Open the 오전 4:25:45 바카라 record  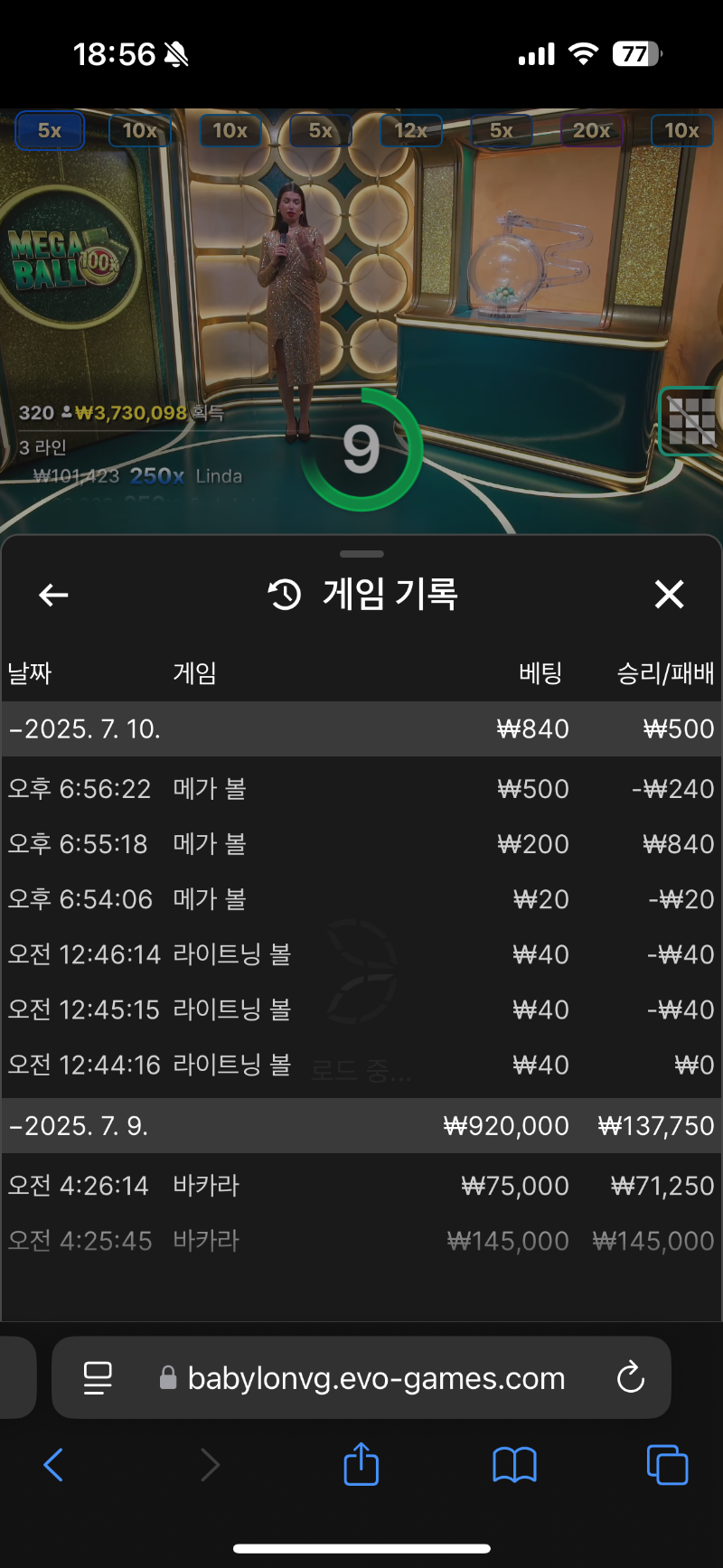(x=361, y=1241)
